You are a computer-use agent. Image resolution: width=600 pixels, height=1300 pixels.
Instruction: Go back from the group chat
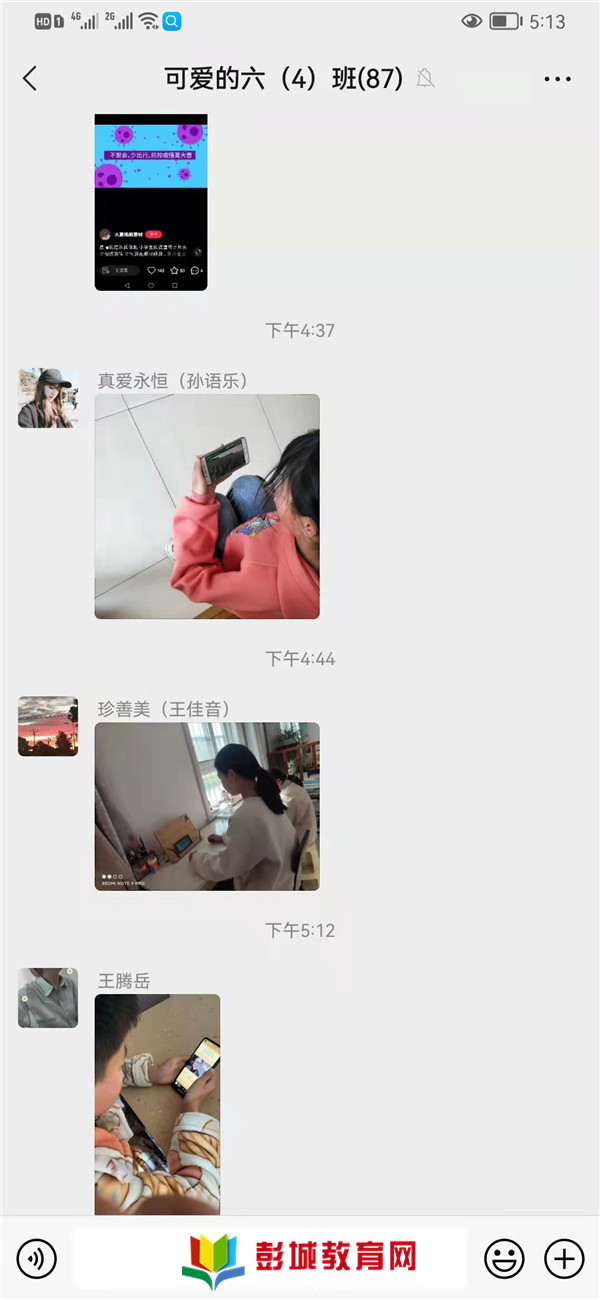30,78
